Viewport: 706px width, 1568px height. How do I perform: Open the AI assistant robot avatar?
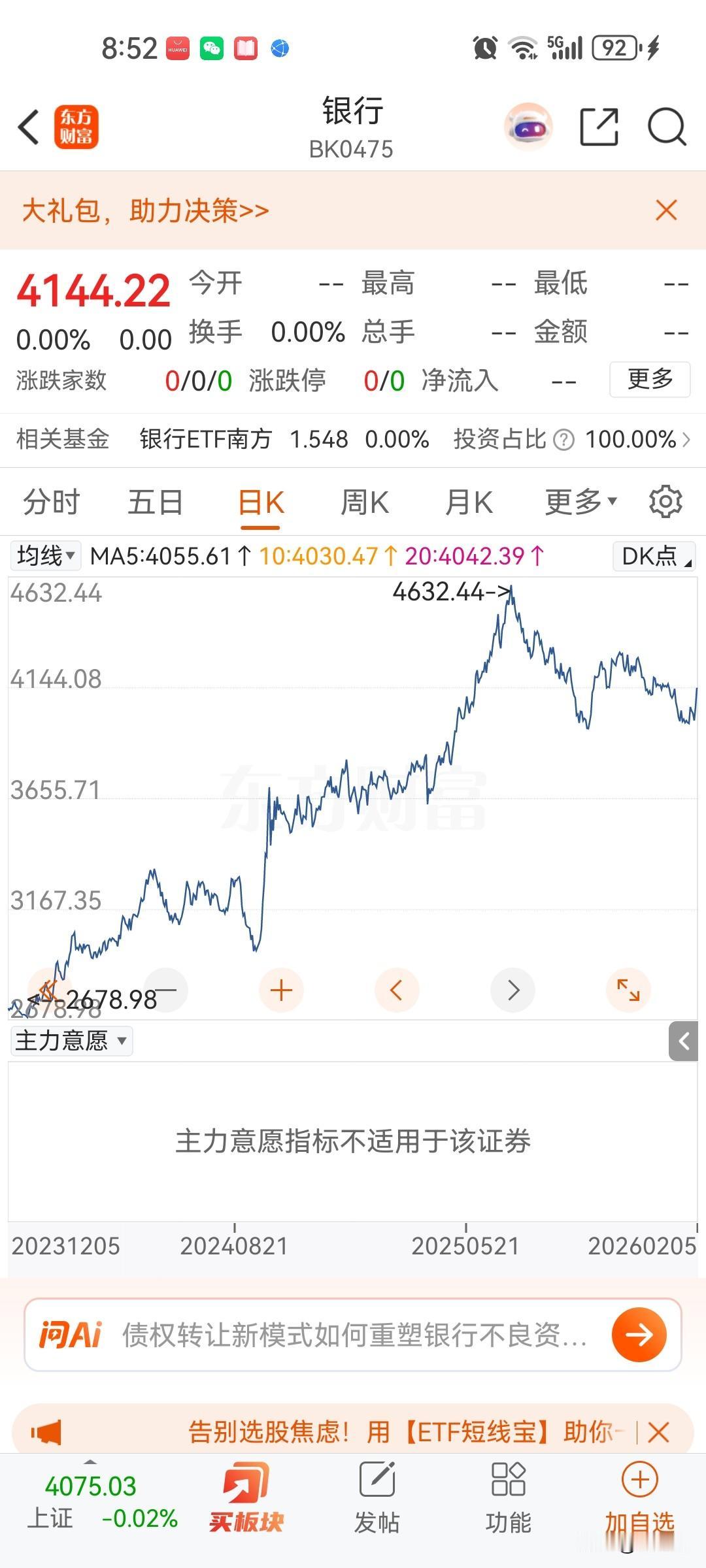pos(528,127)
